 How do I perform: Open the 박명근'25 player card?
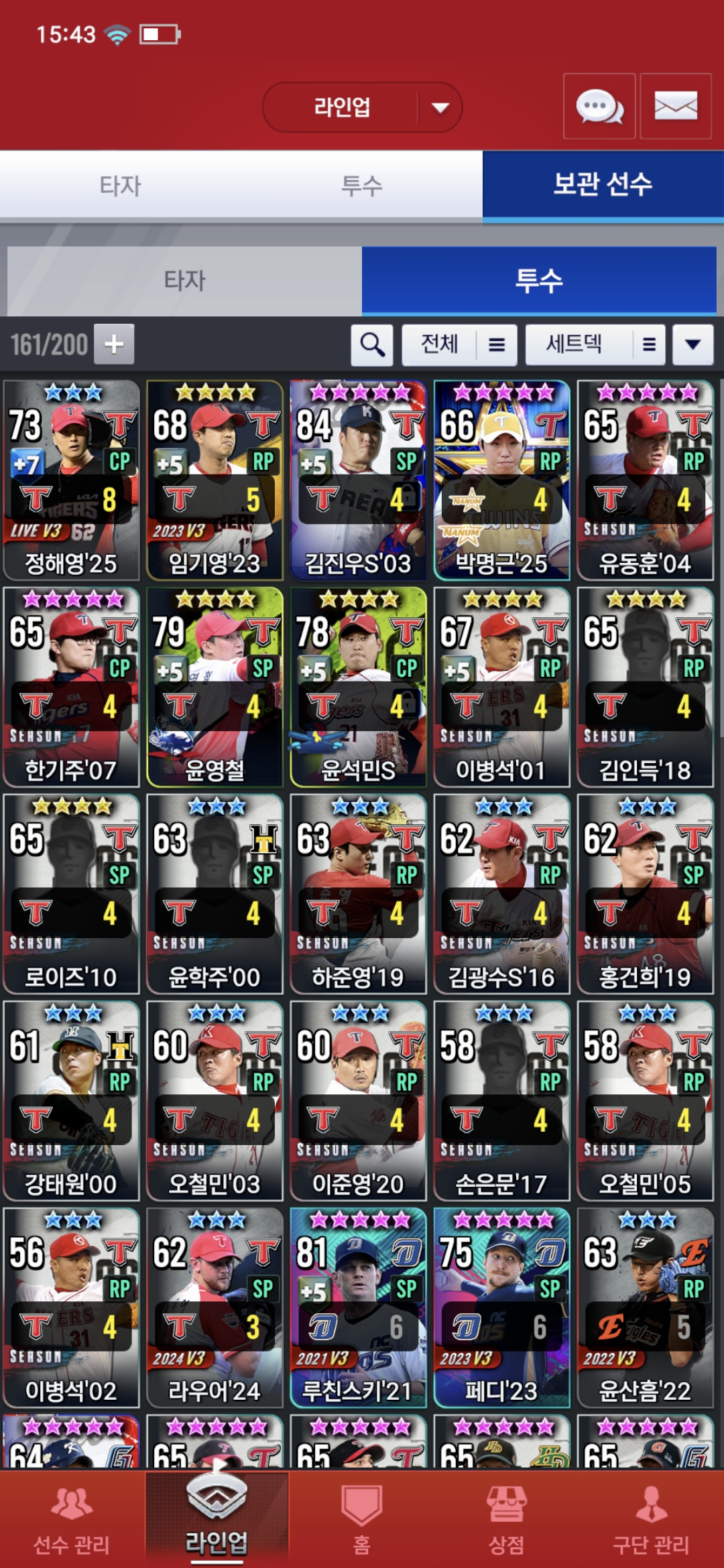coord(501,480)
